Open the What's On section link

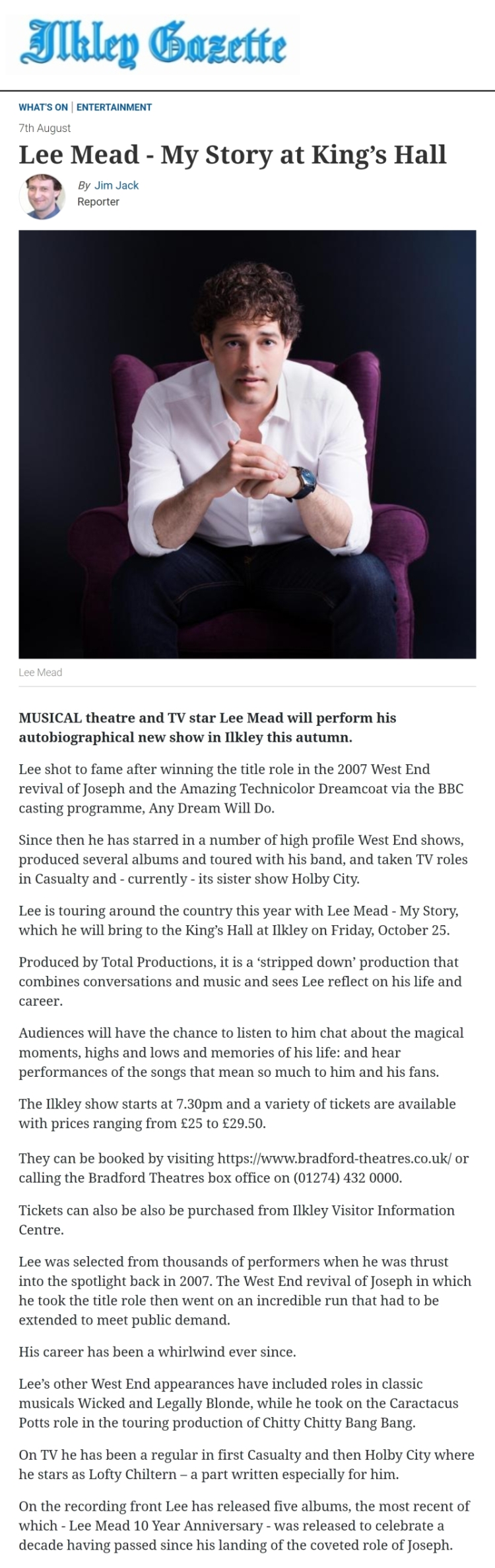[43, 107]
